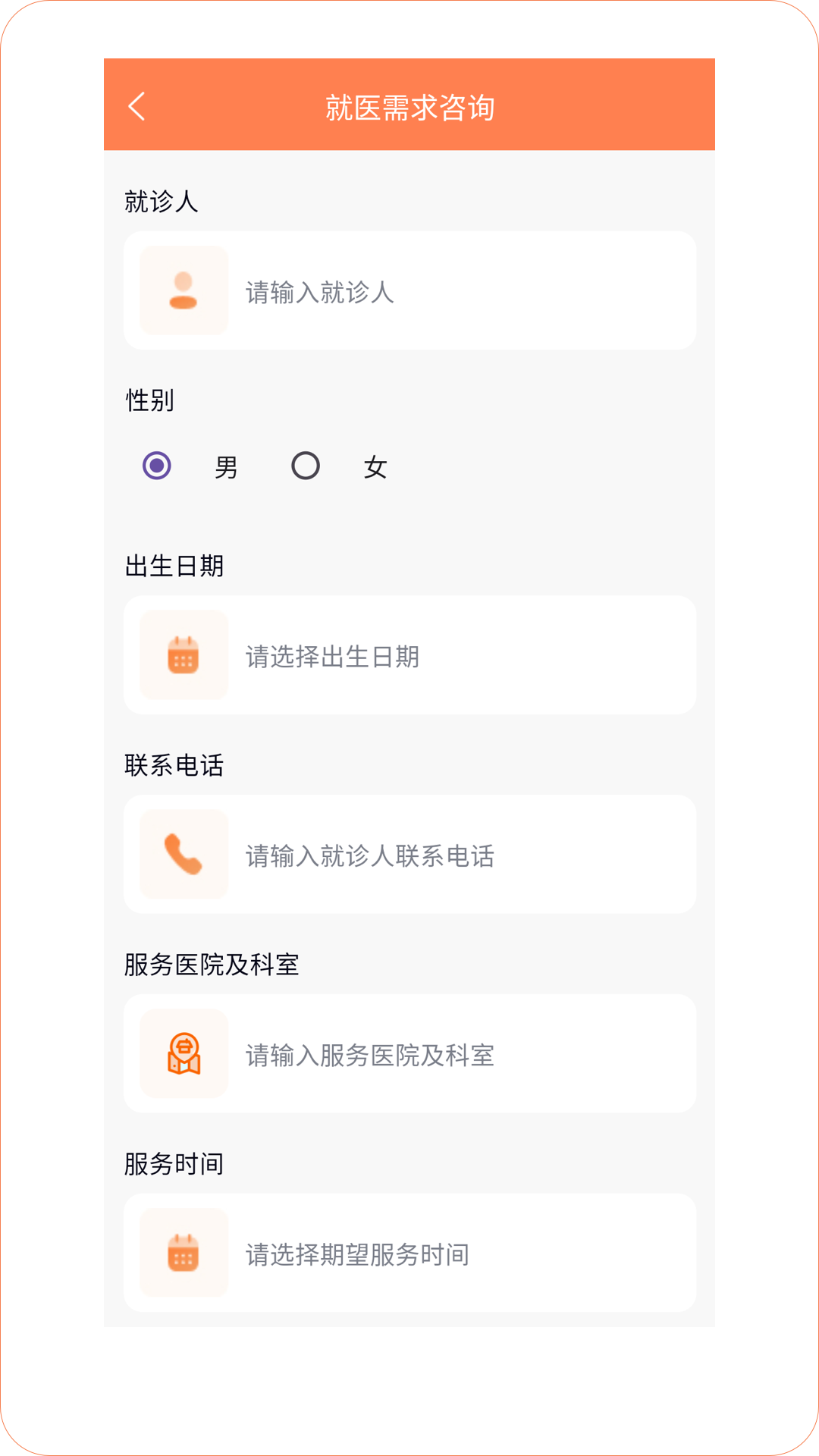Tap the 请输入就诊人 name field
The image size is (819, 1456).
coord(455,291)
